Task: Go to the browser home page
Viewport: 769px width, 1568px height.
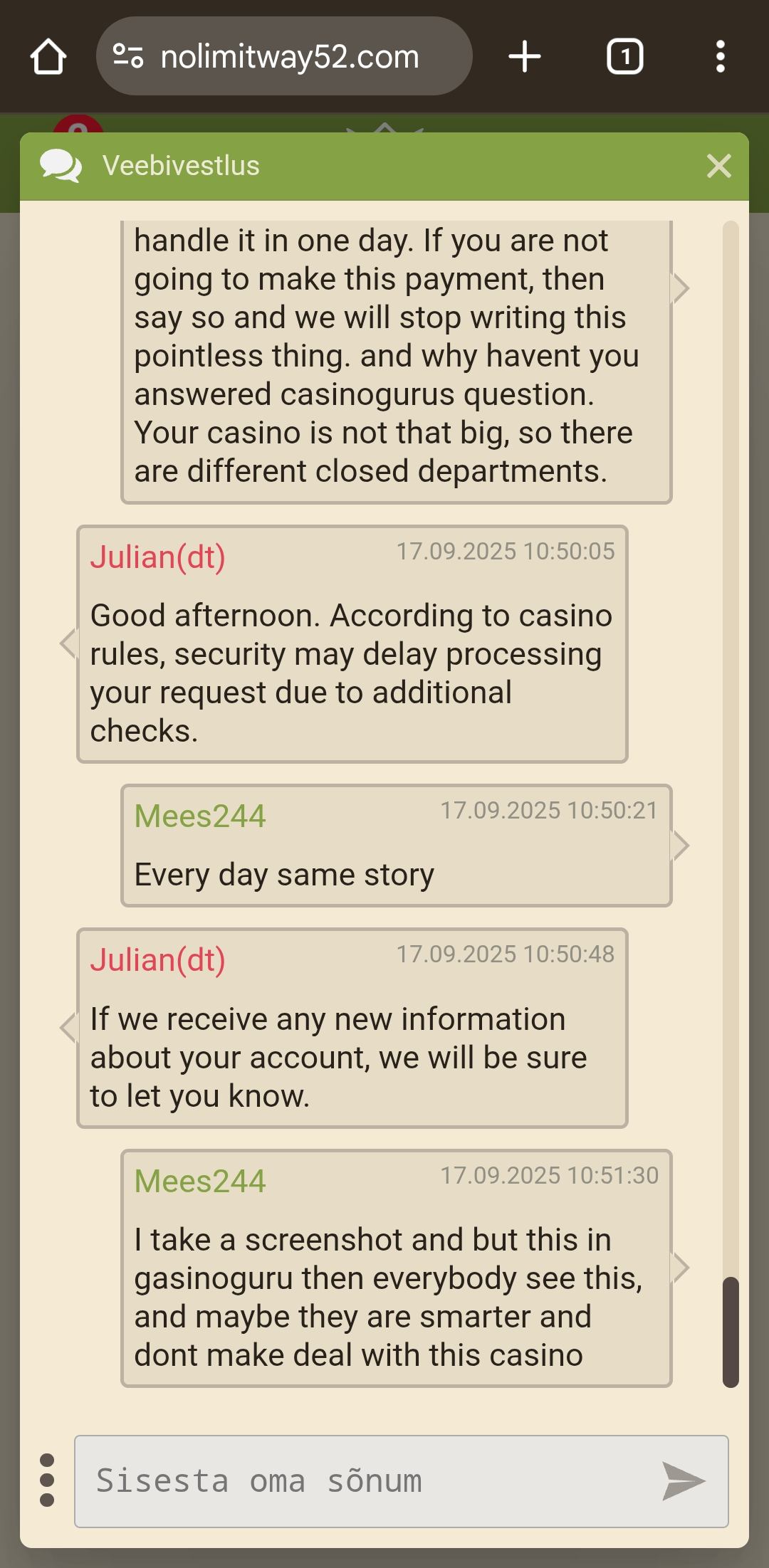Action: pos(48,56)
